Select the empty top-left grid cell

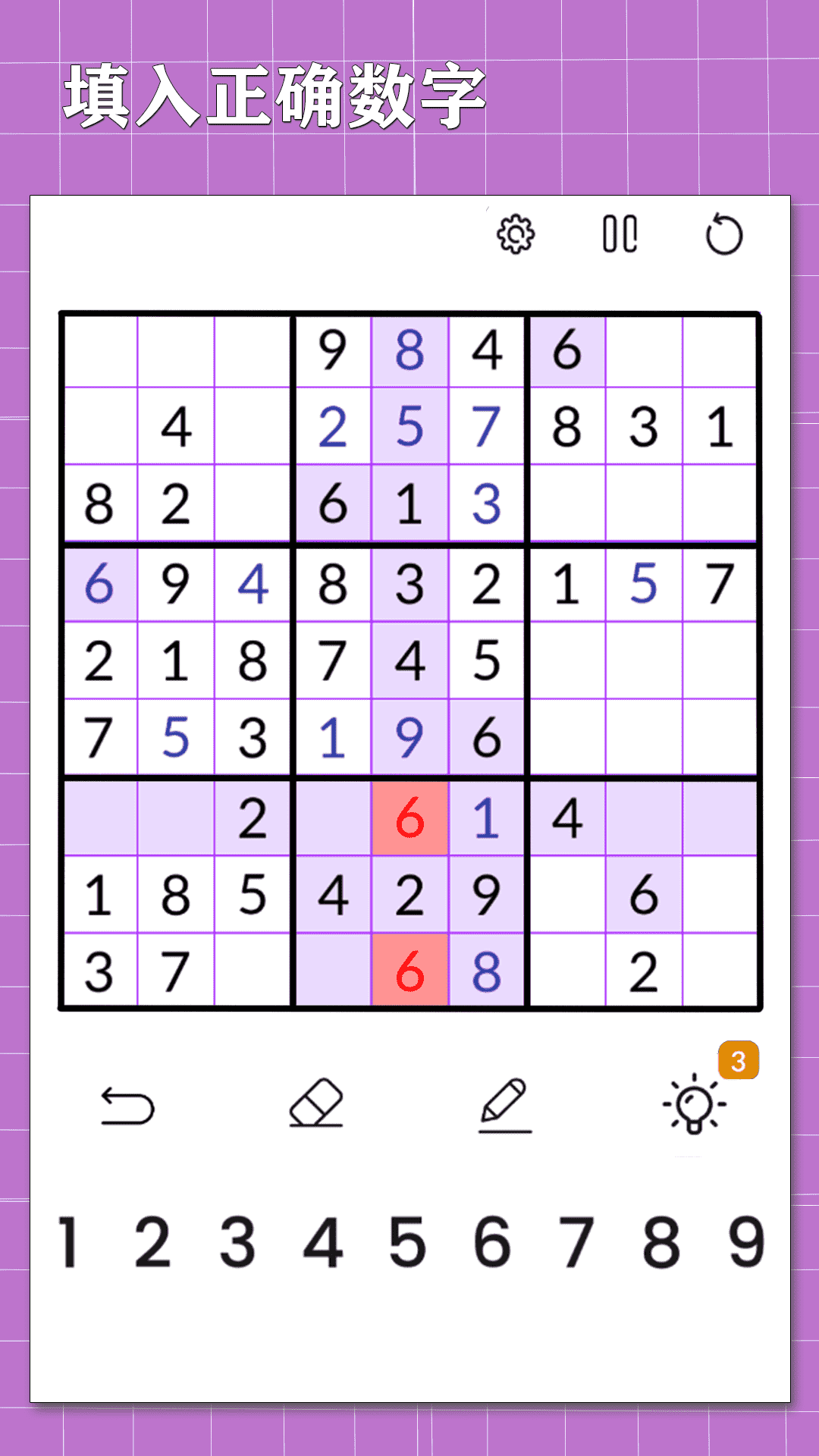[x=100, y=351]
